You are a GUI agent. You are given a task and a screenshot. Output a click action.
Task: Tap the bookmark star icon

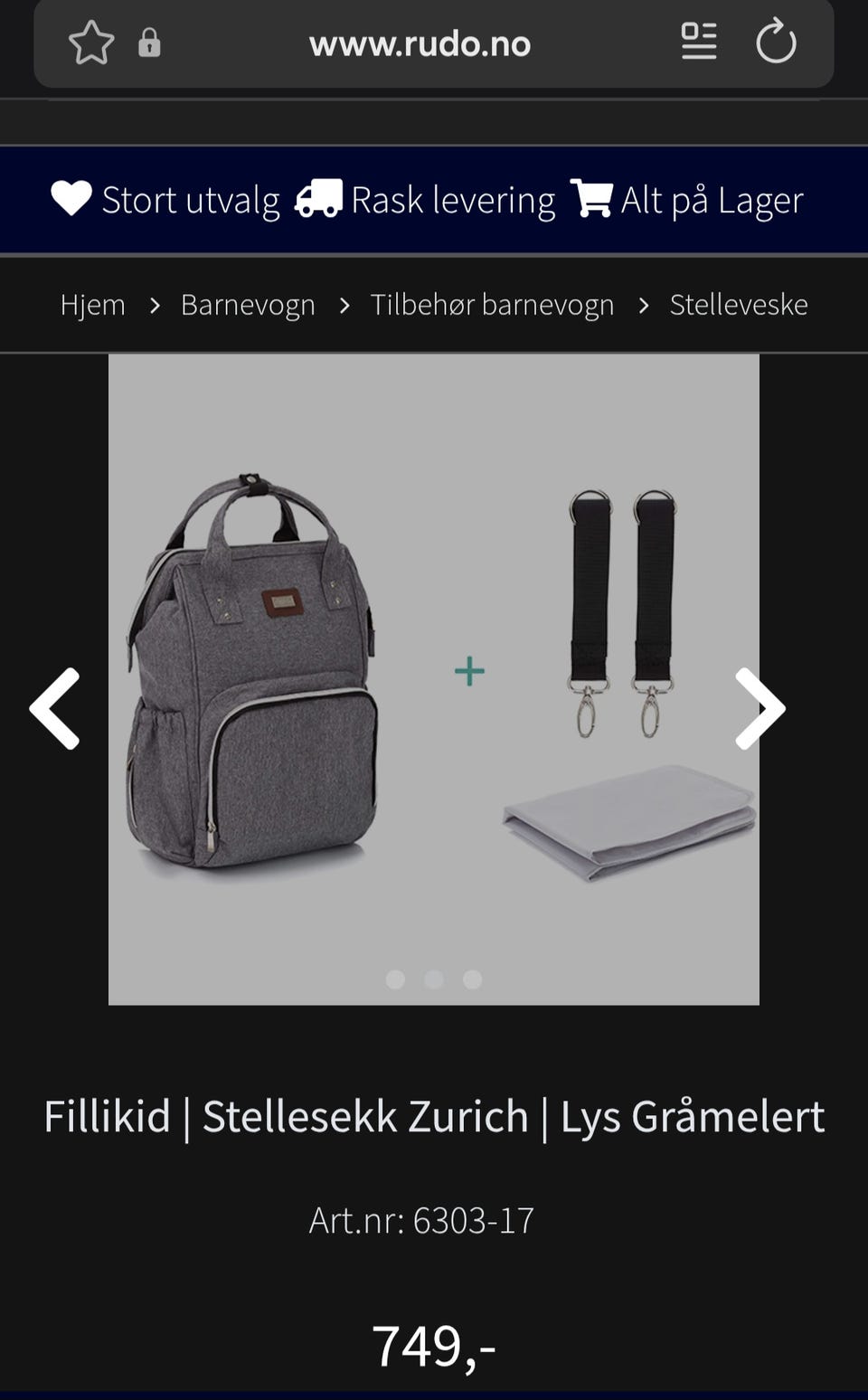[90, 41]
